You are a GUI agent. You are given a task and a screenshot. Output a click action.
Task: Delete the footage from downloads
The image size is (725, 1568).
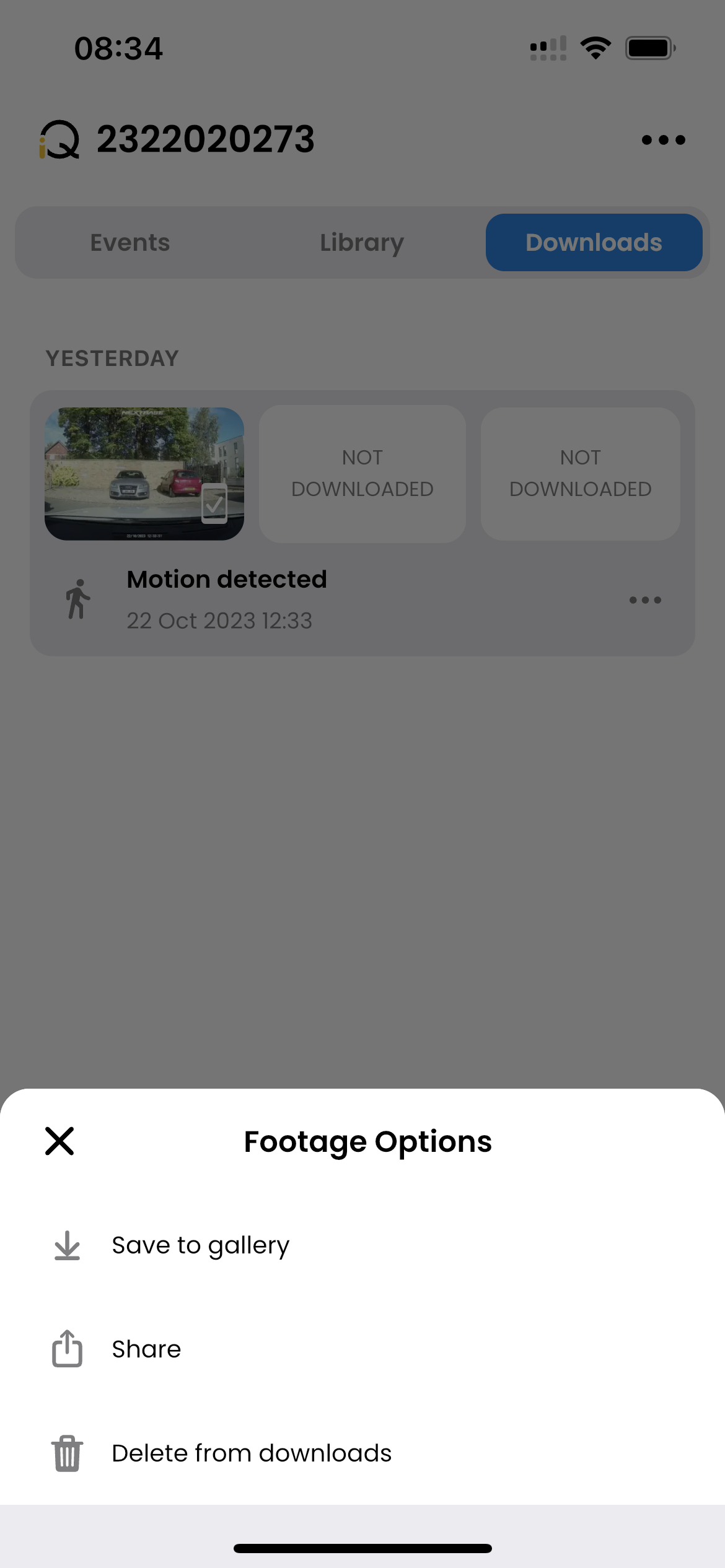pyautogui.click(x=251, y=1453)
